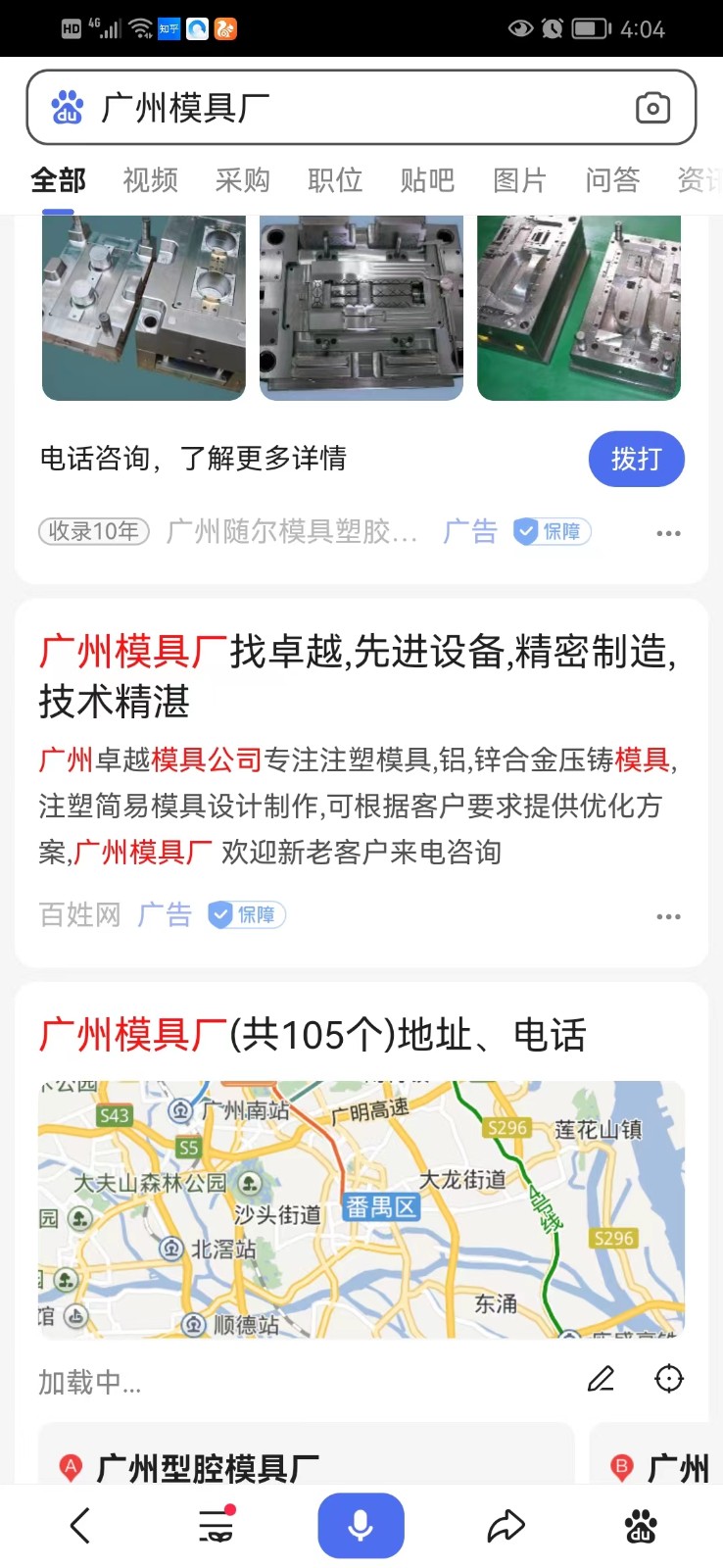Tap the 保障 protection badge on first ad
Viewport: 723px width, 1568px height.
(551, 531)
